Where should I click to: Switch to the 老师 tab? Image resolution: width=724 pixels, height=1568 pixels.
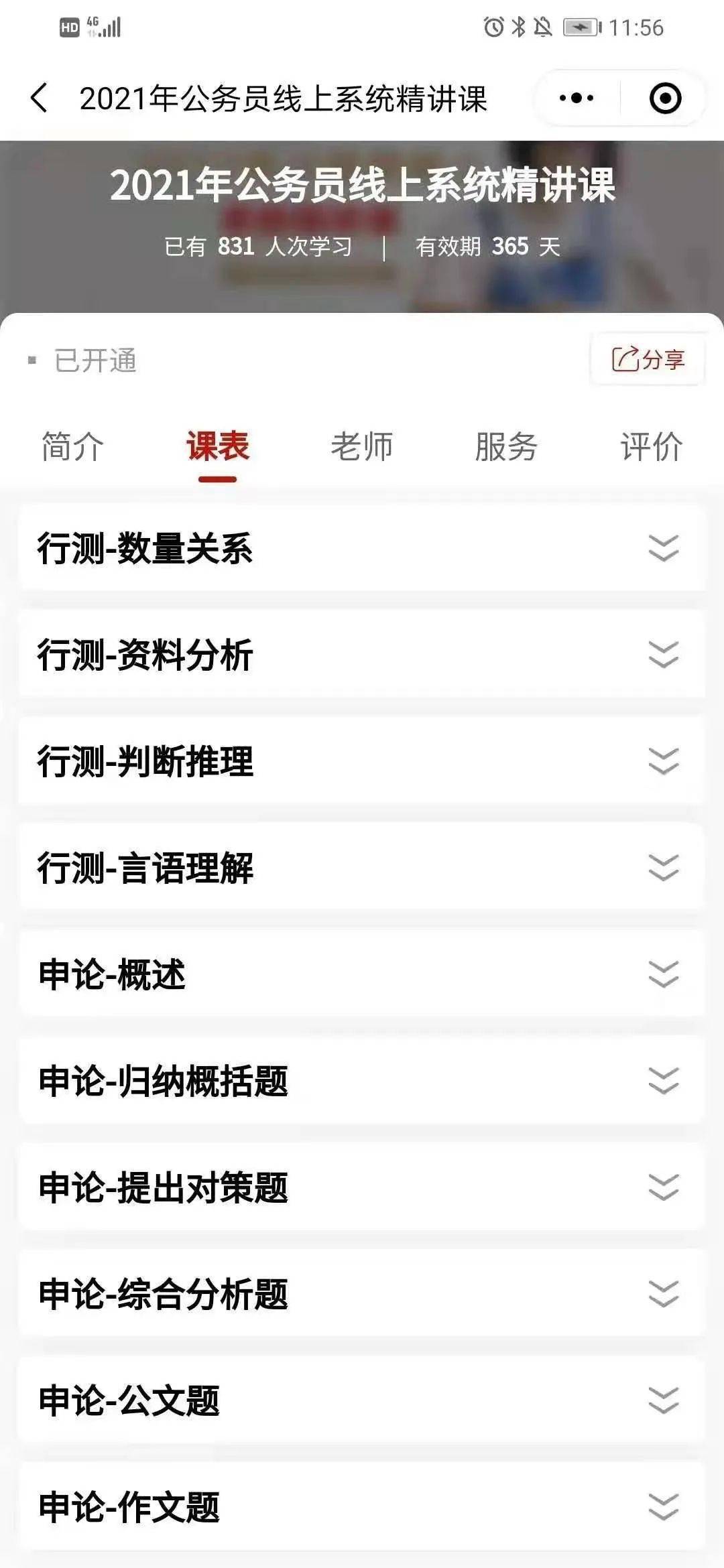tap(362, 447)
